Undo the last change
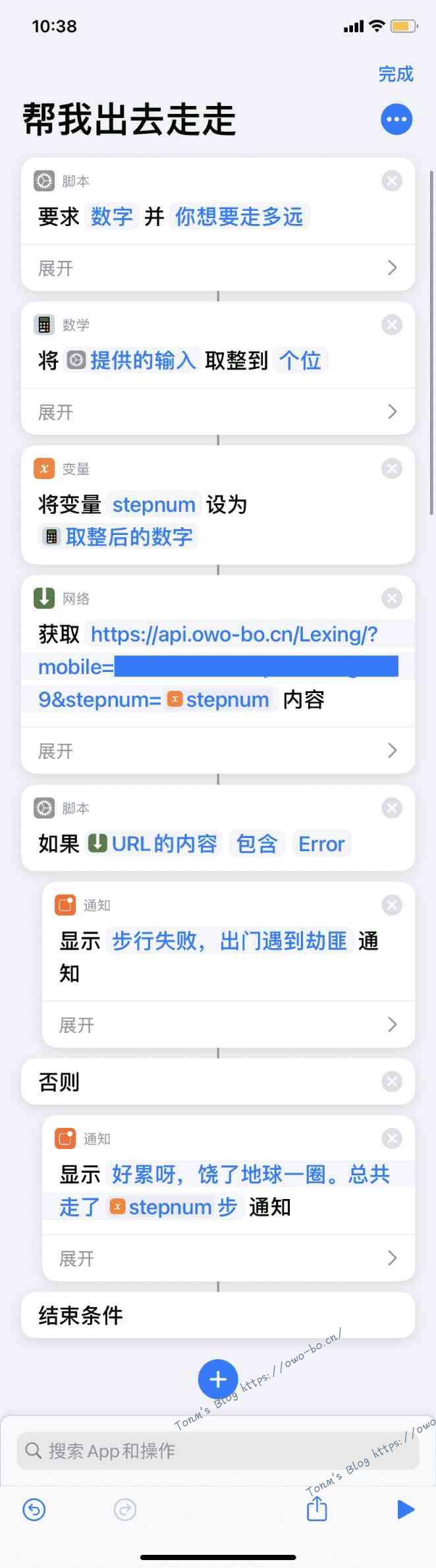The image size is (436, 1568). pos(34,1509)
